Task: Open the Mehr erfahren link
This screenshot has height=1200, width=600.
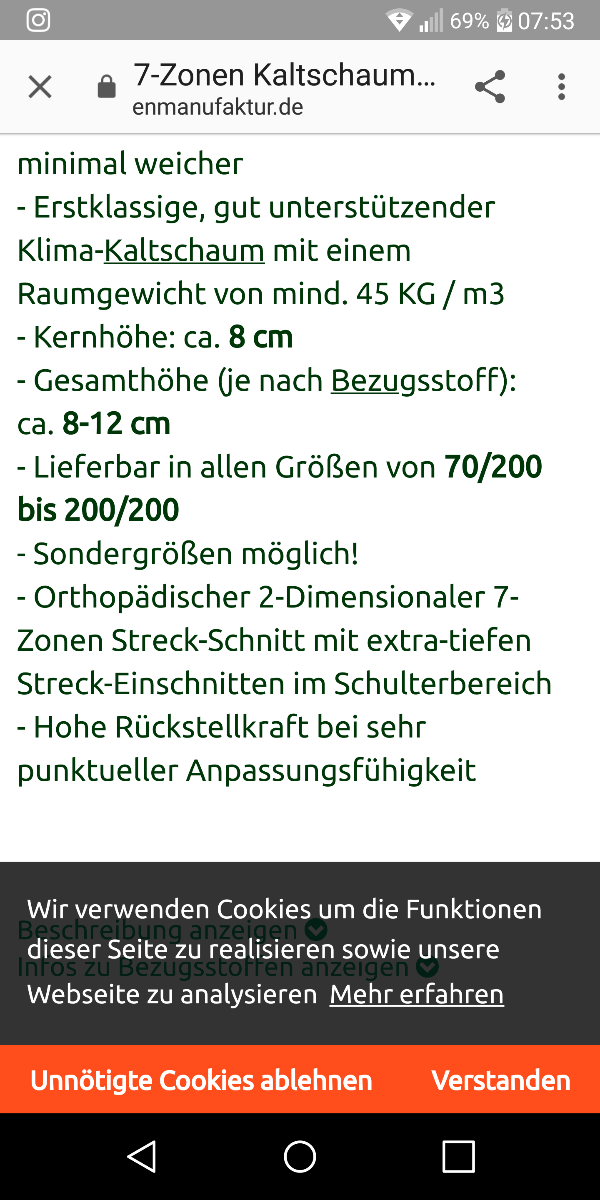Action: point(417,994)
